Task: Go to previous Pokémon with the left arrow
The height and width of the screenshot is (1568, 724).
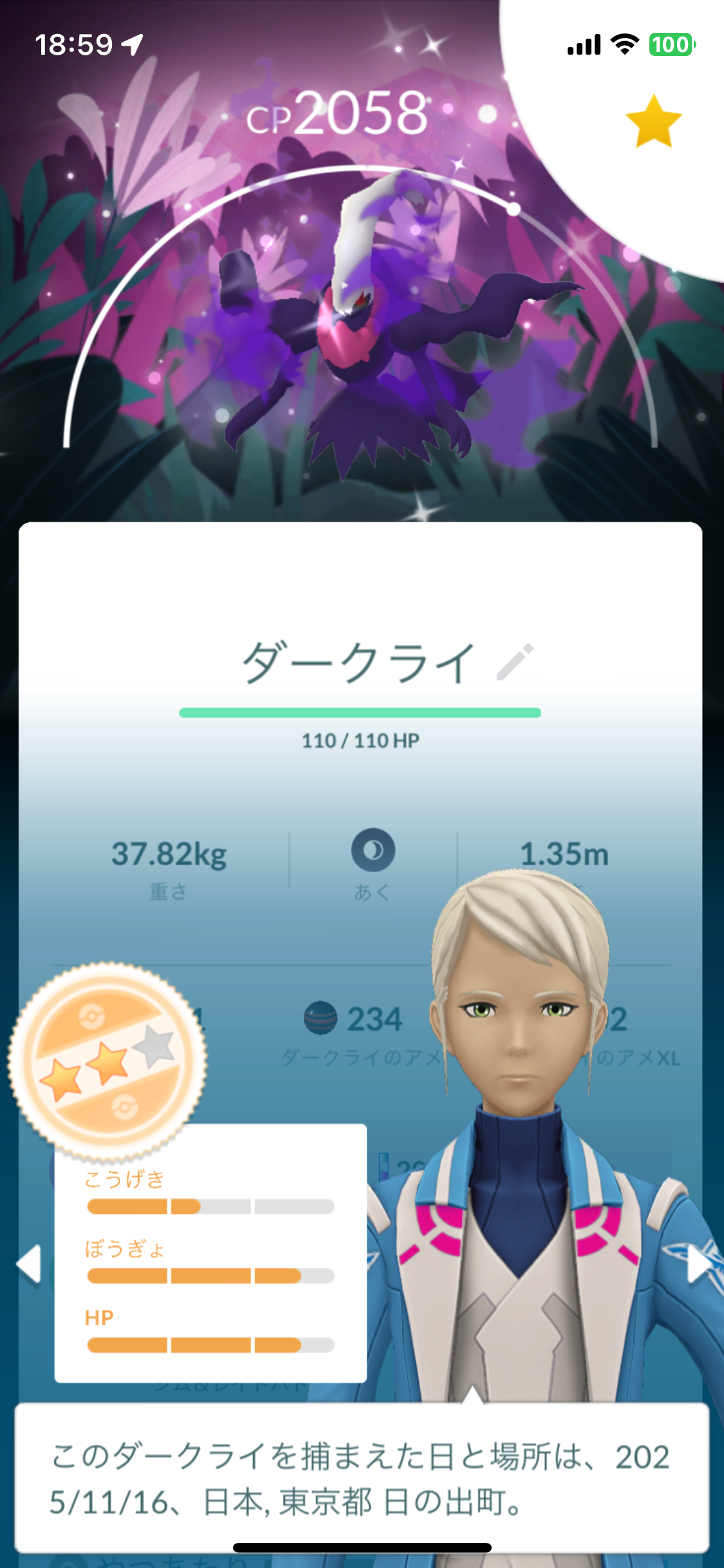Action: tap(29, 1264)
